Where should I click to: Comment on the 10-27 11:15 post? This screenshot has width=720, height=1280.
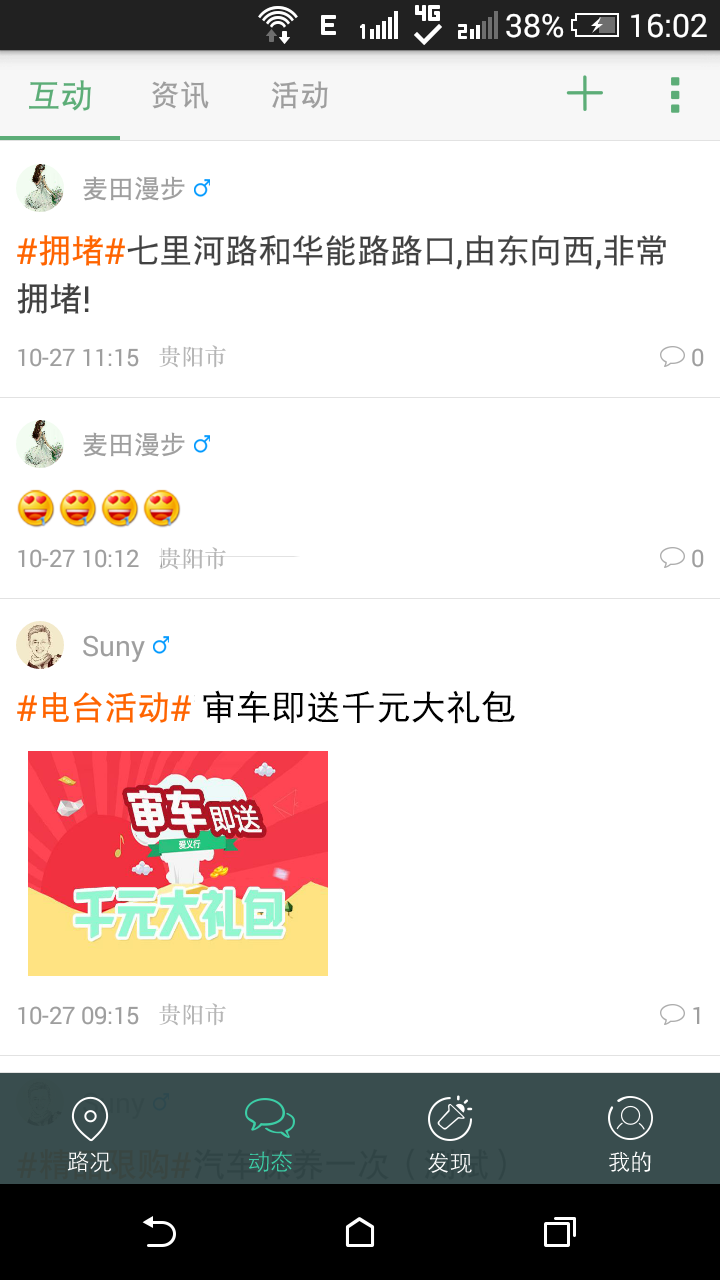coord(681,357)
